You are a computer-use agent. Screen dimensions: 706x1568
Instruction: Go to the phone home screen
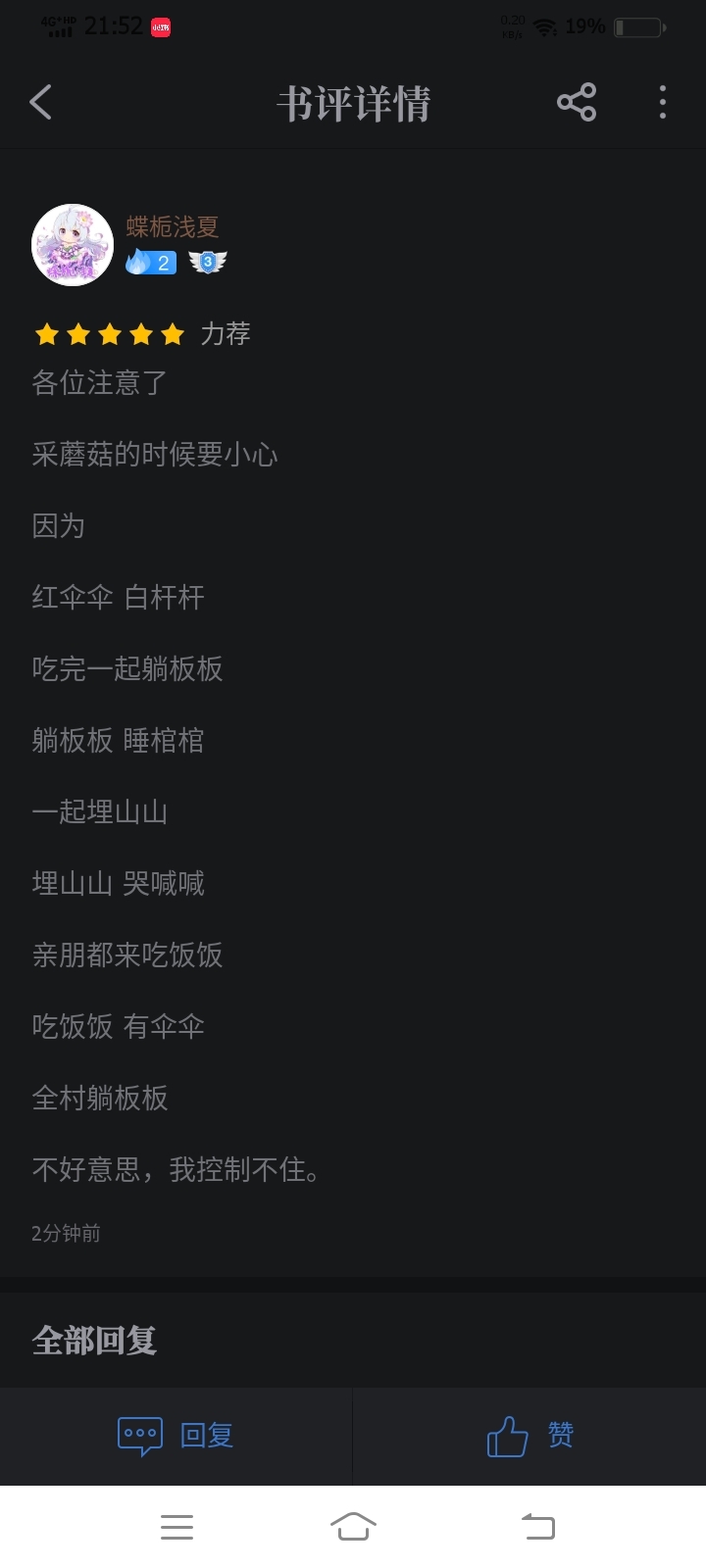tap(353, 1527)
